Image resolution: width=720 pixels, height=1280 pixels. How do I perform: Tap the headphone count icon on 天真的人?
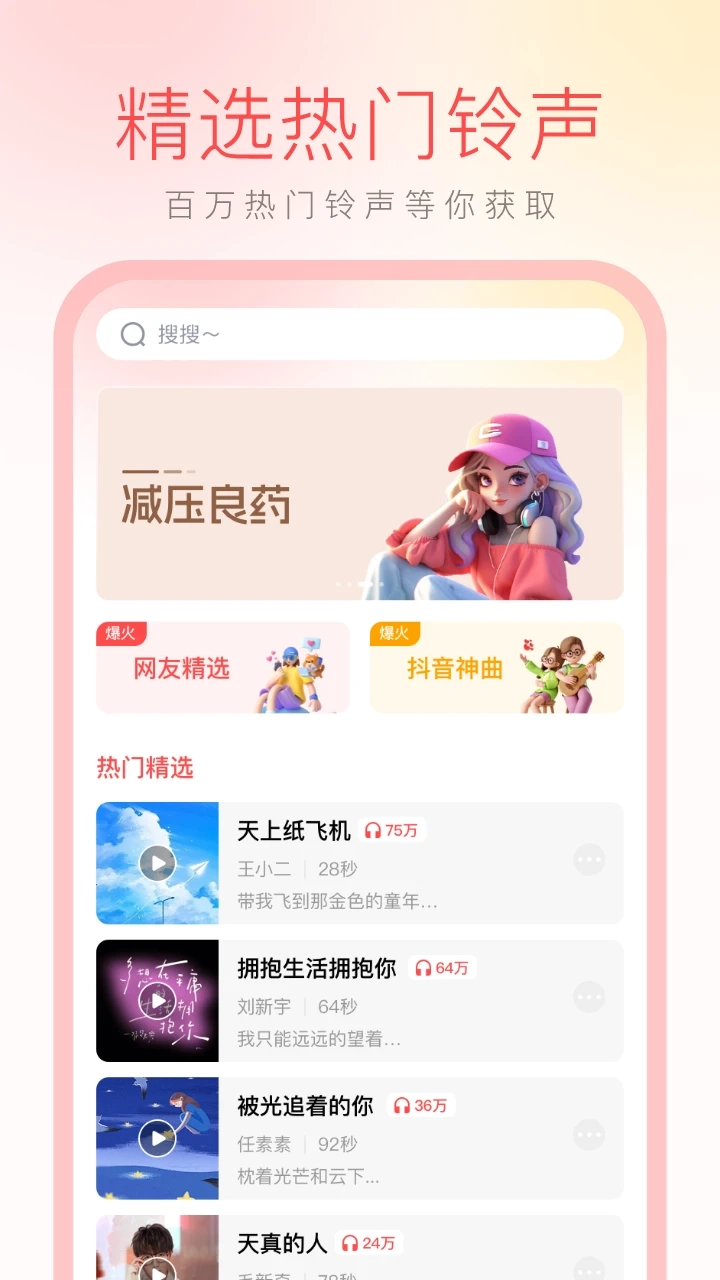coord(349,1243)
